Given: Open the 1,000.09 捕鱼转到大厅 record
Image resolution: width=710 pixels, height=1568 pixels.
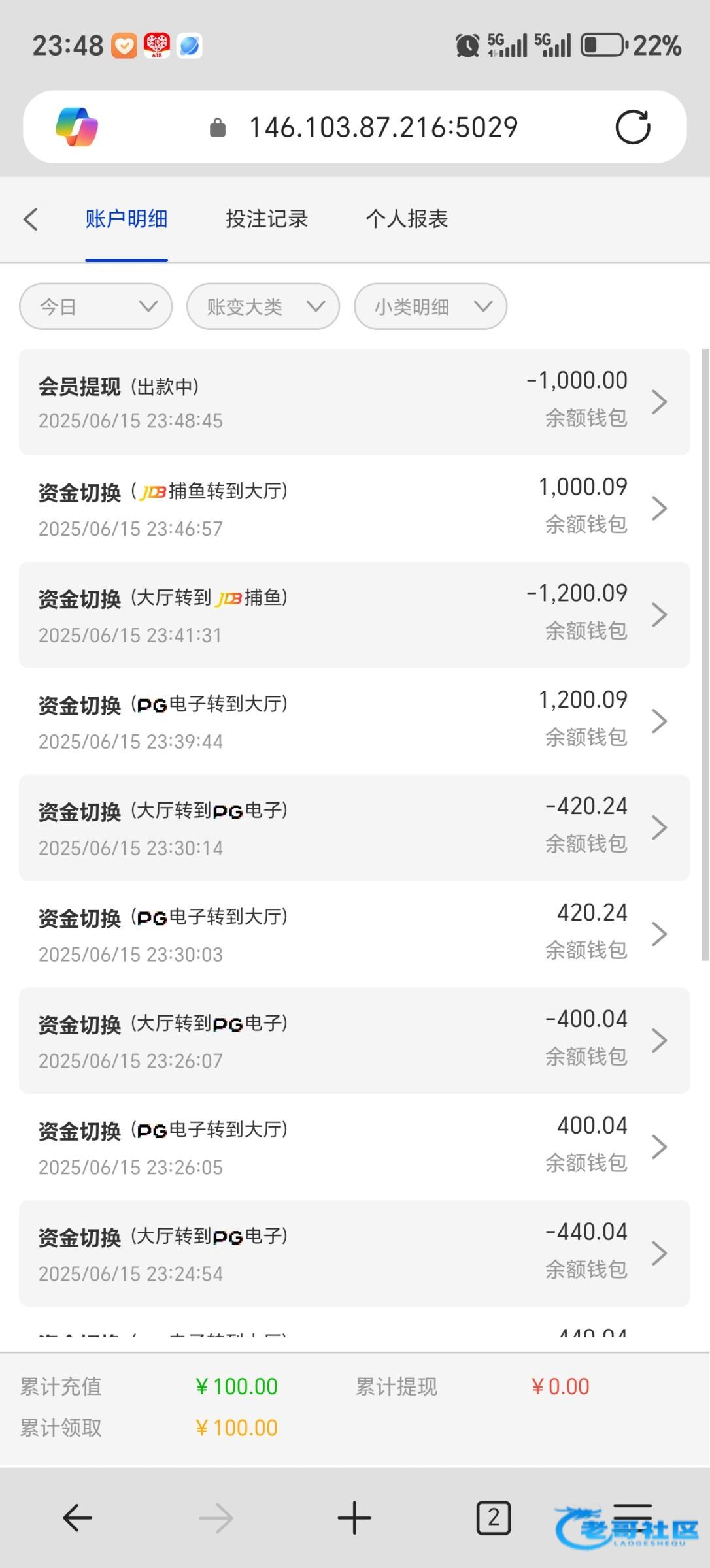Looking at the screenshot, I should click(x=354, y=508).
